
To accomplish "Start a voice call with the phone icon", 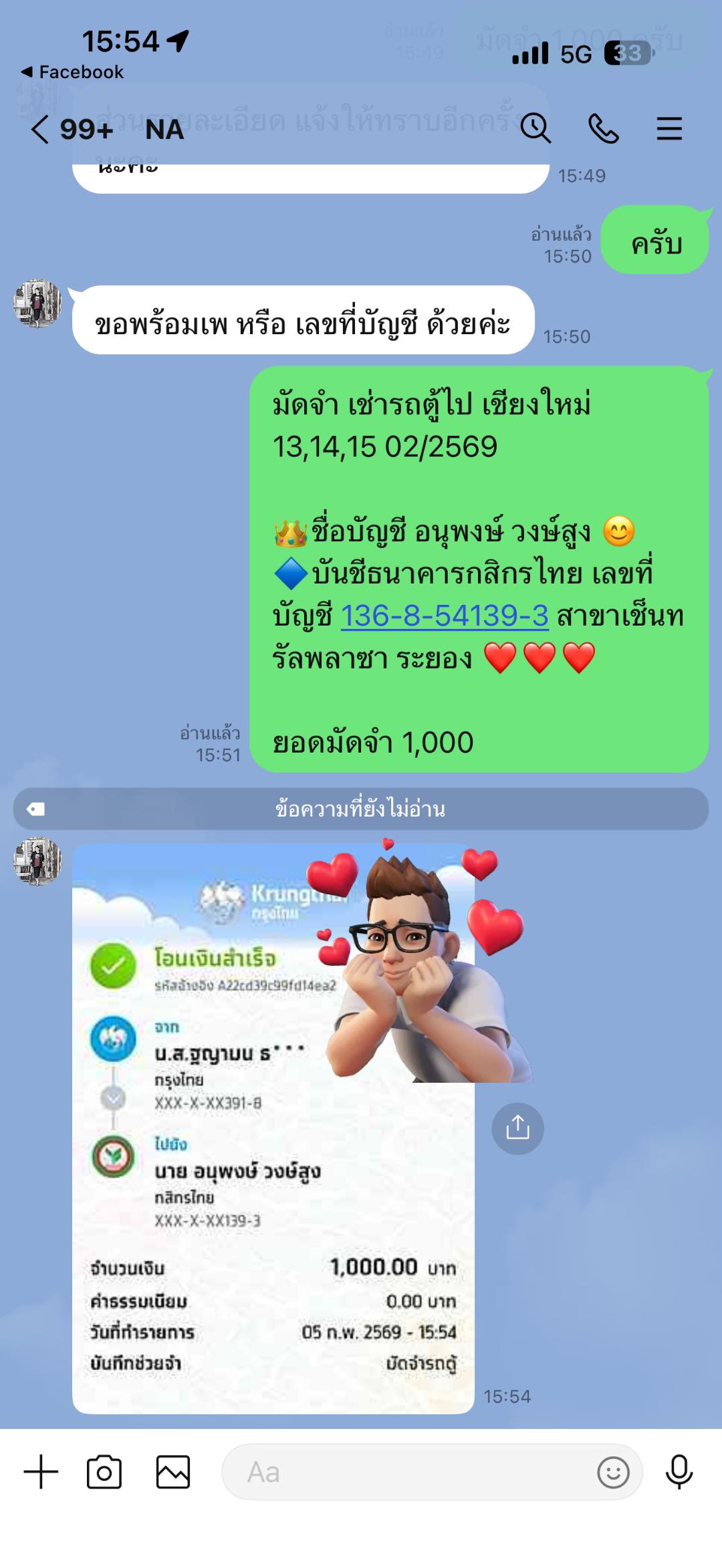I will pyautogui.click(x=604, y=128).
